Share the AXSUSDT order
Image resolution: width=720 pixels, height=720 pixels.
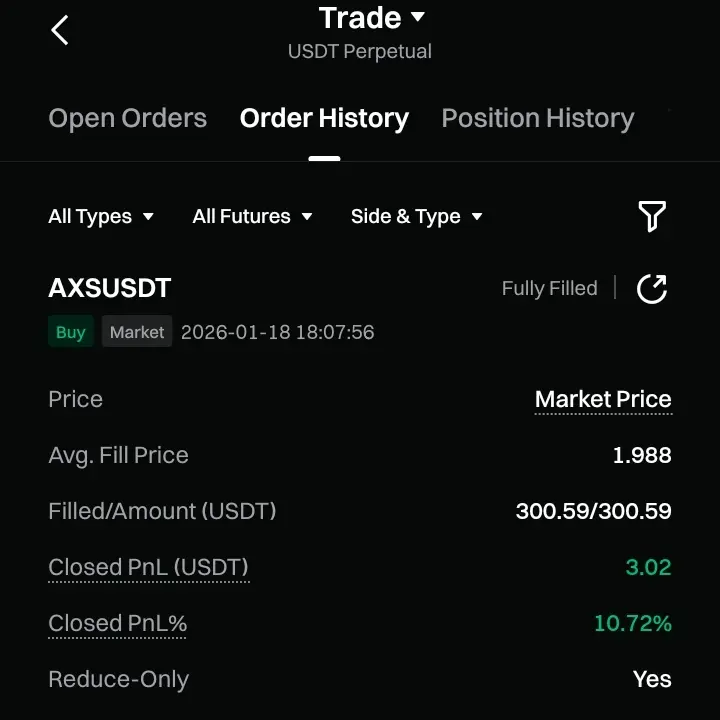(652, 289)
